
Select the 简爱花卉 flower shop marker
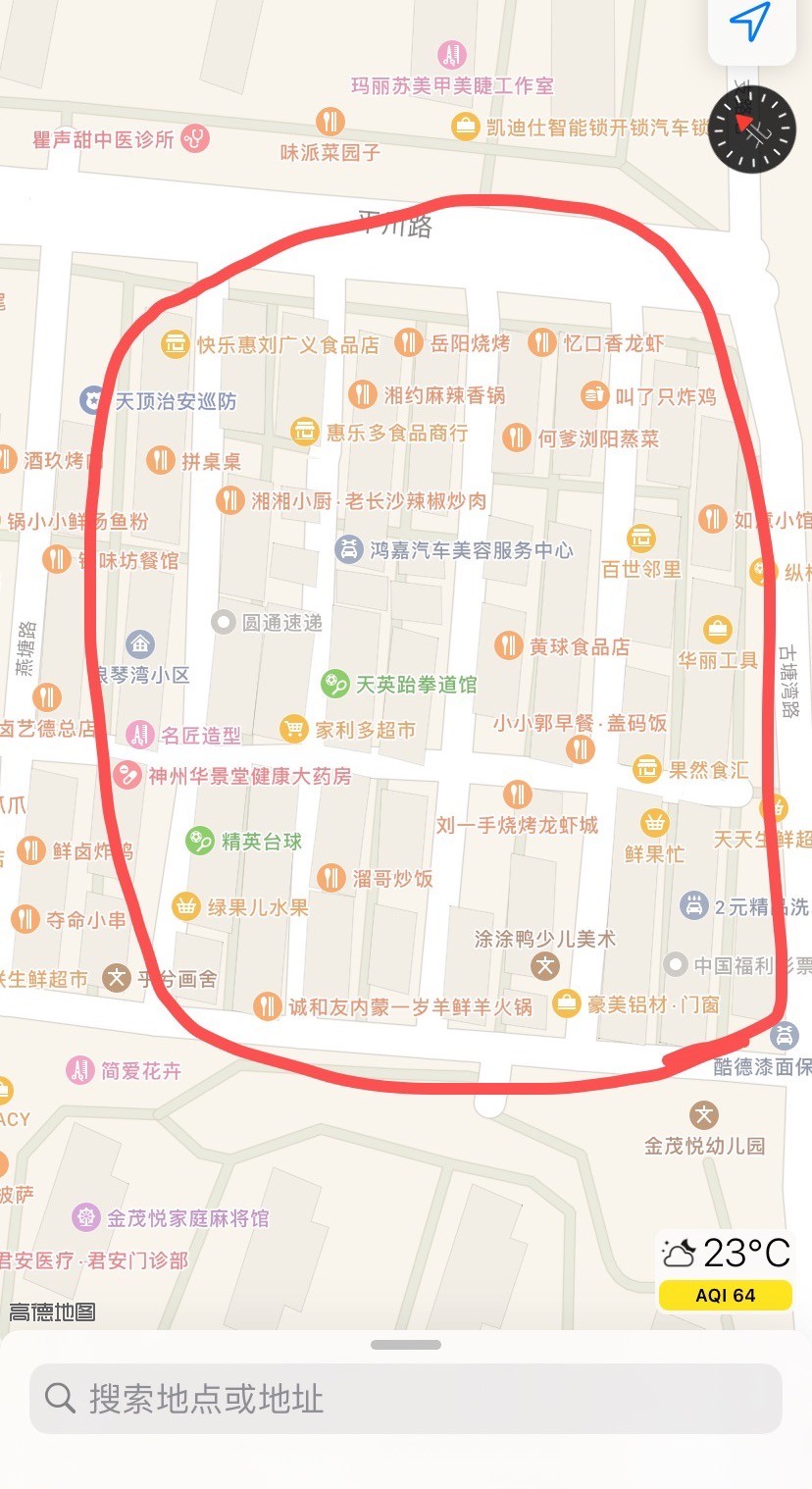(80, 1070)
